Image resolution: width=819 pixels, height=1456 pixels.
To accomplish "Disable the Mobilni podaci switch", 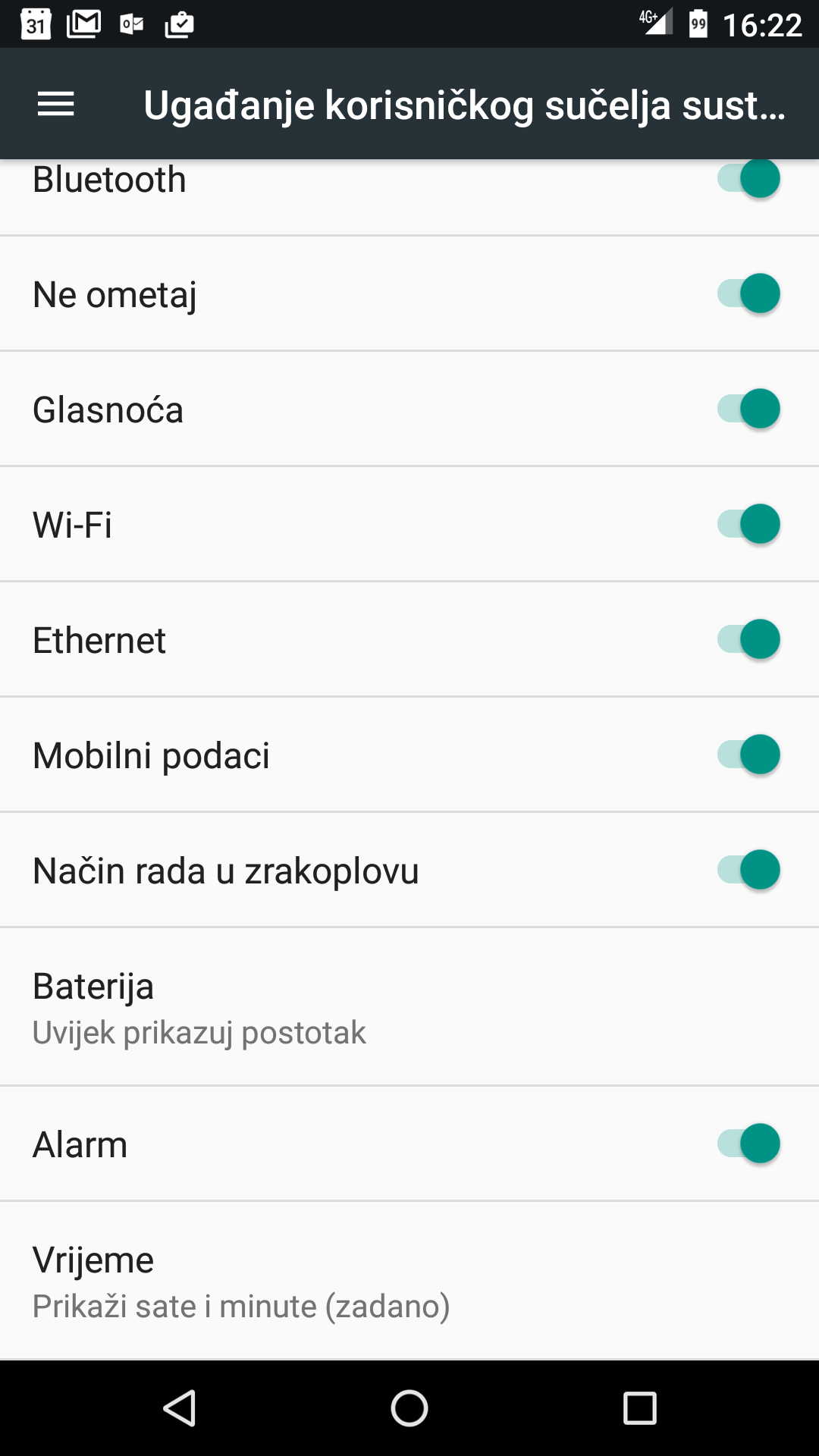I will [748, 755].
